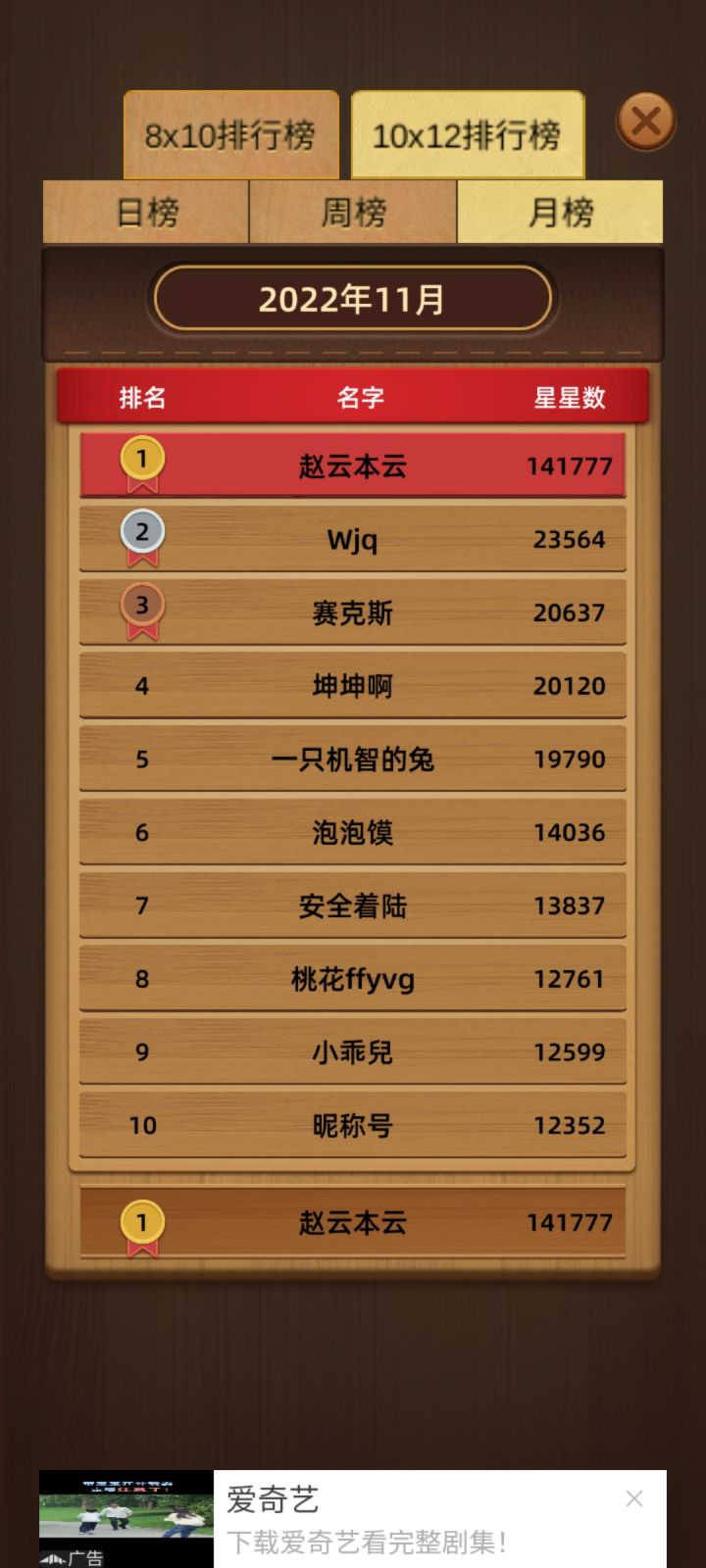Switch to the 8x10排行榜 tab
706x1568 pixels.
[231, 135]
